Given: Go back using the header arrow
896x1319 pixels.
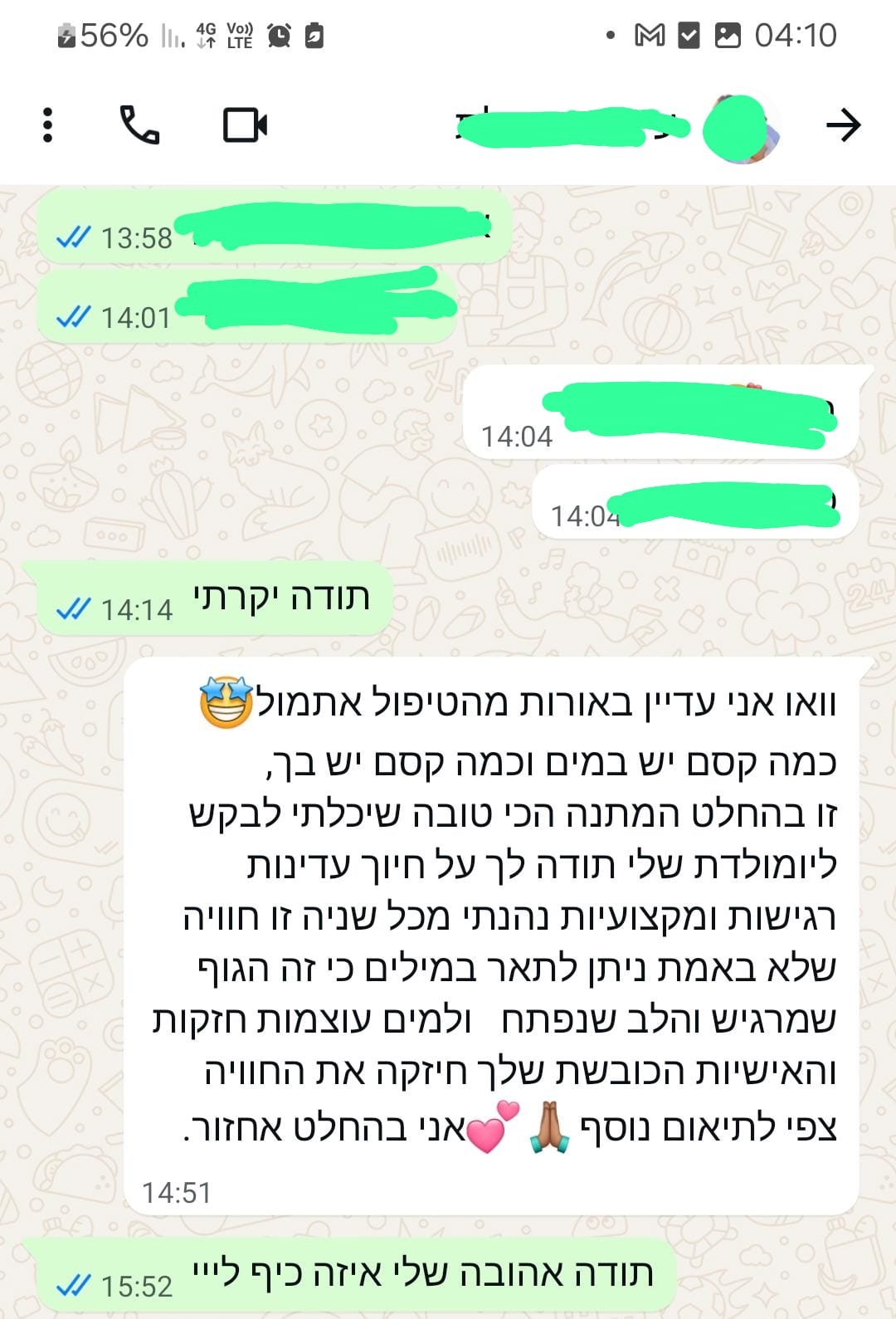Looking at the screenshot, I should tap(843, 125).
